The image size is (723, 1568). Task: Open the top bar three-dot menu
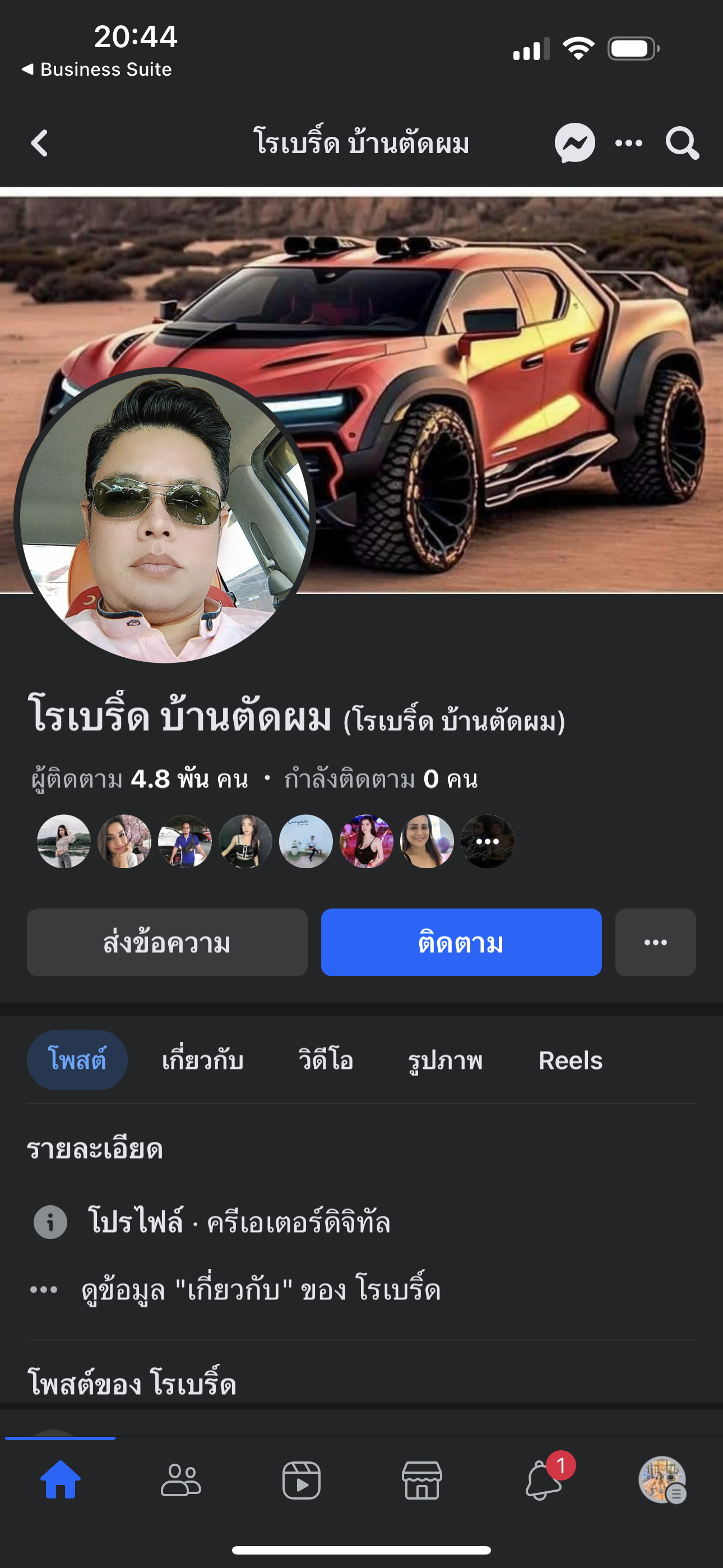(628, 144)
